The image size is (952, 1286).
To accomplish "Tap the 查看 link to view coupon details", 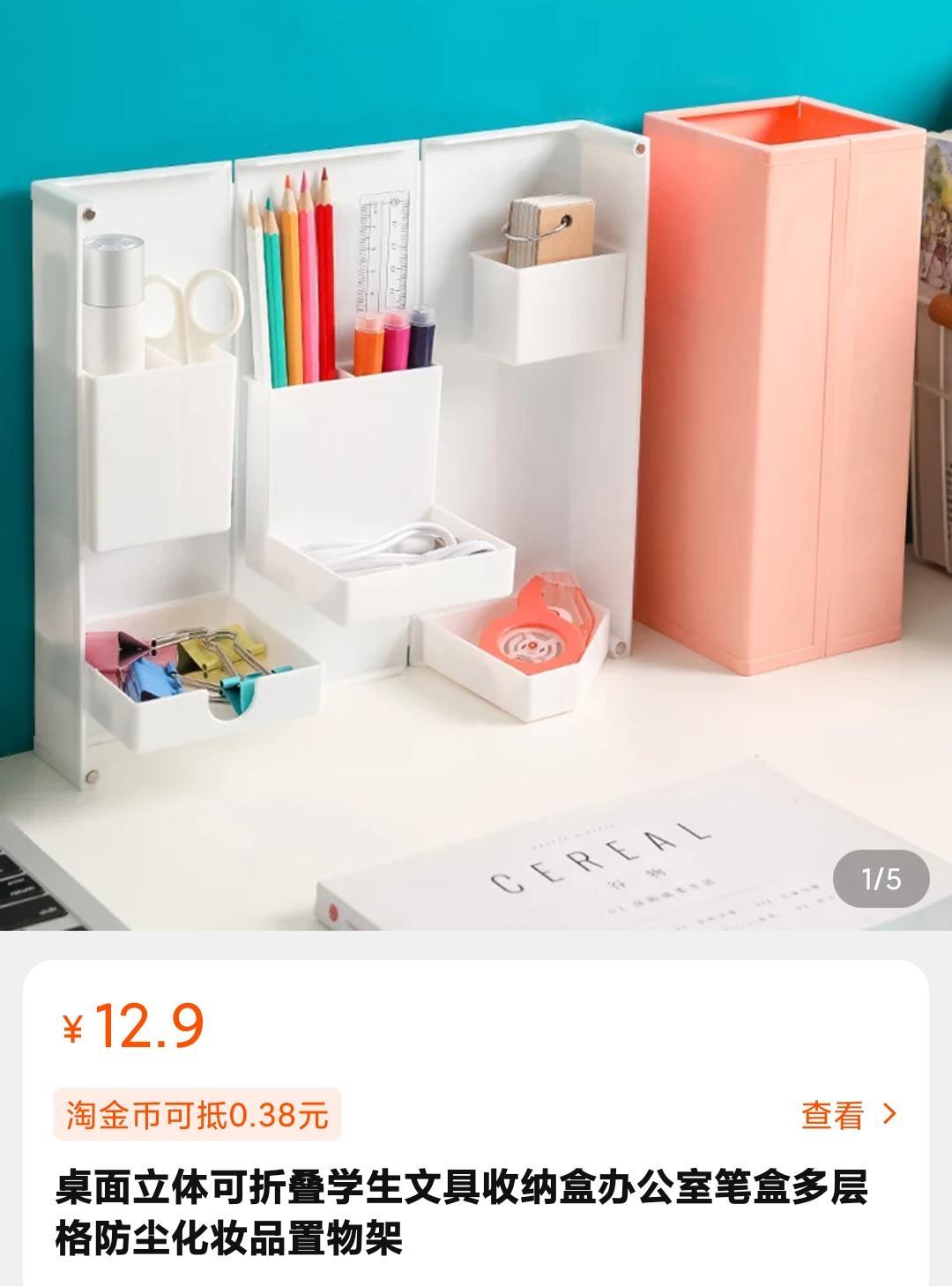I will click(x=831, y=1113).
